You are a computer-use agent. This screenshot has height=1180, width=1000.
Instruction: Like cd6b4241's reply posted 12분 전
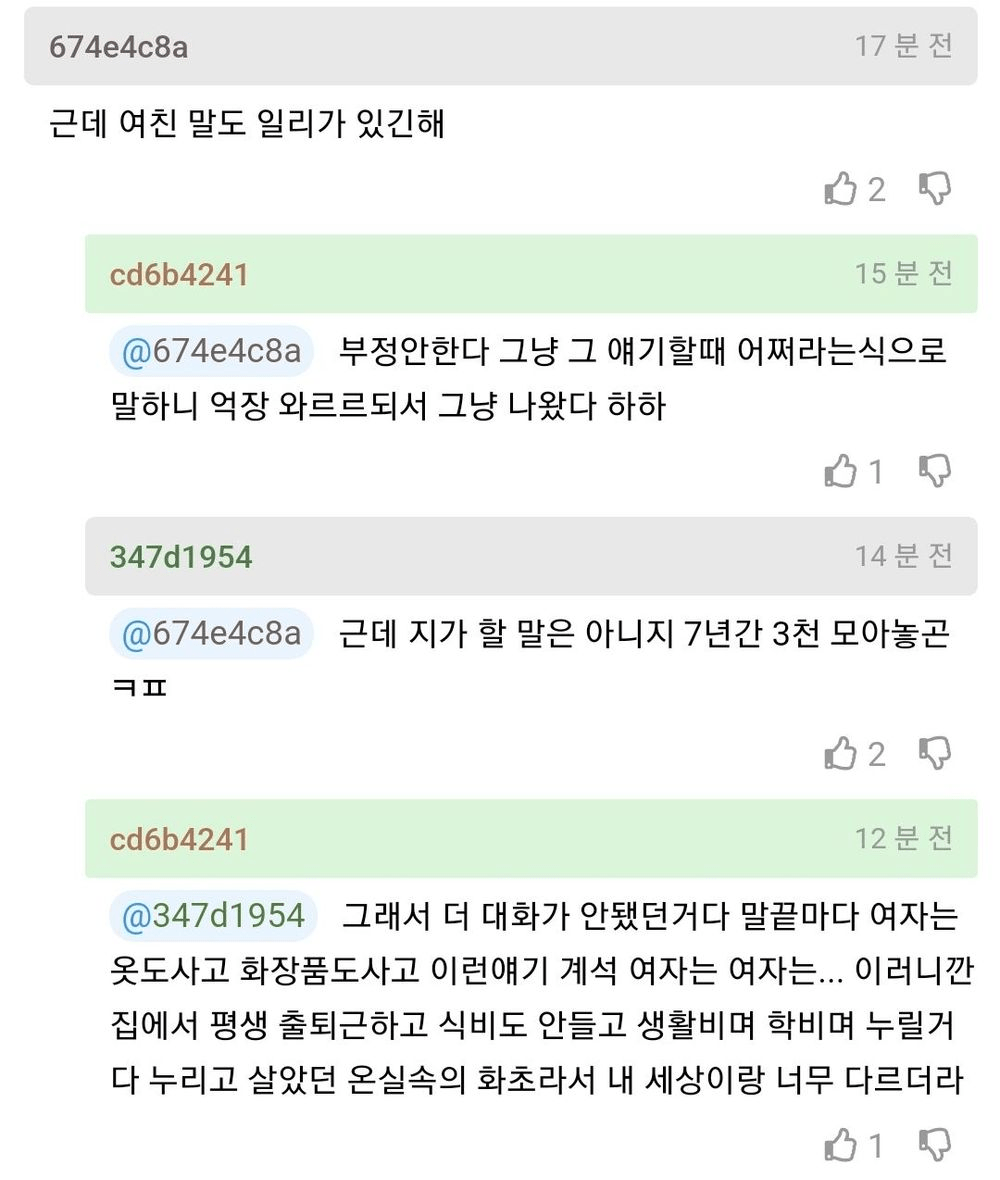pos(841,1144)
